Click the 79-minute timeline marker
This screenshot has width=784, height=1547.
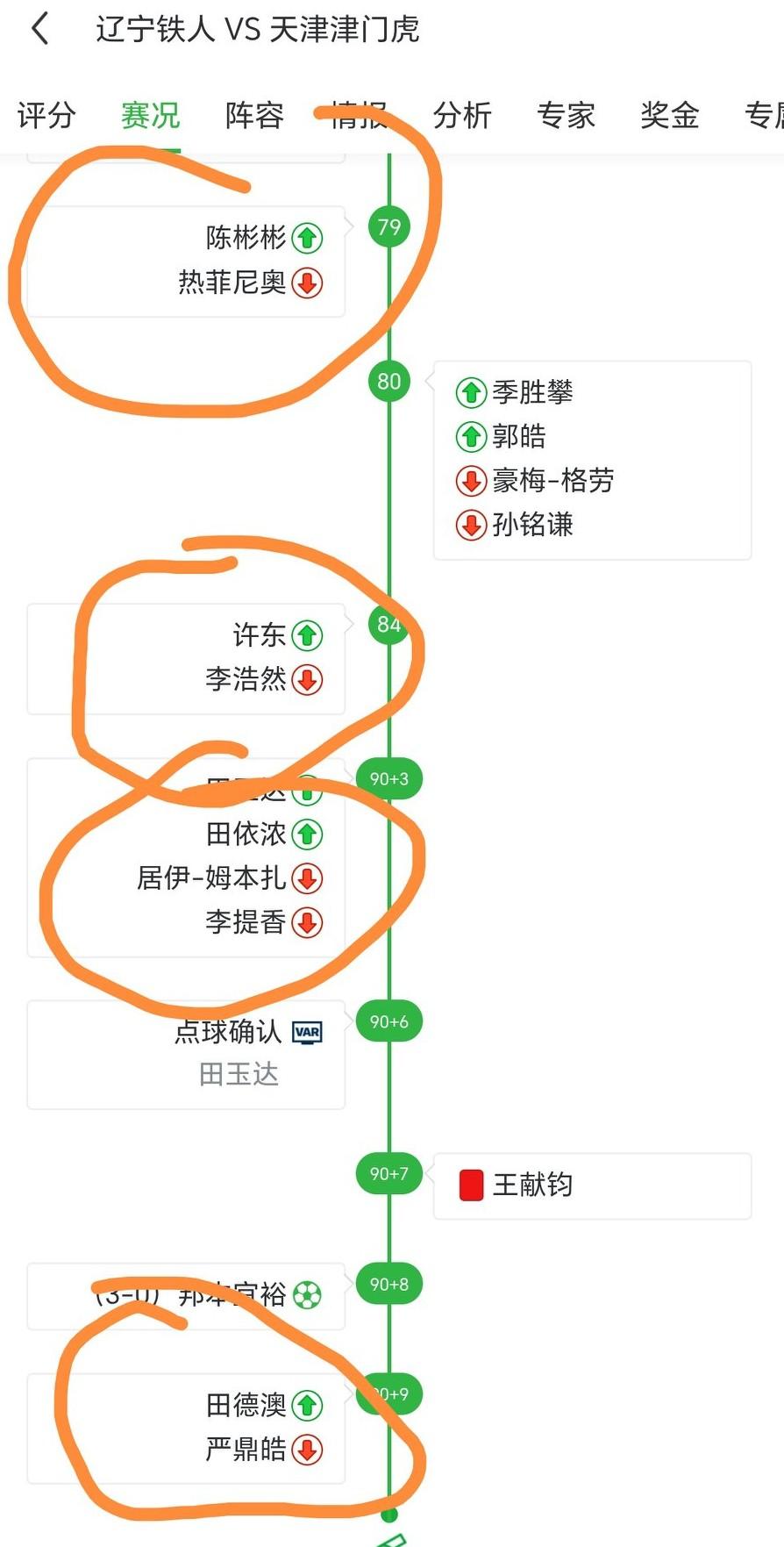388,227
